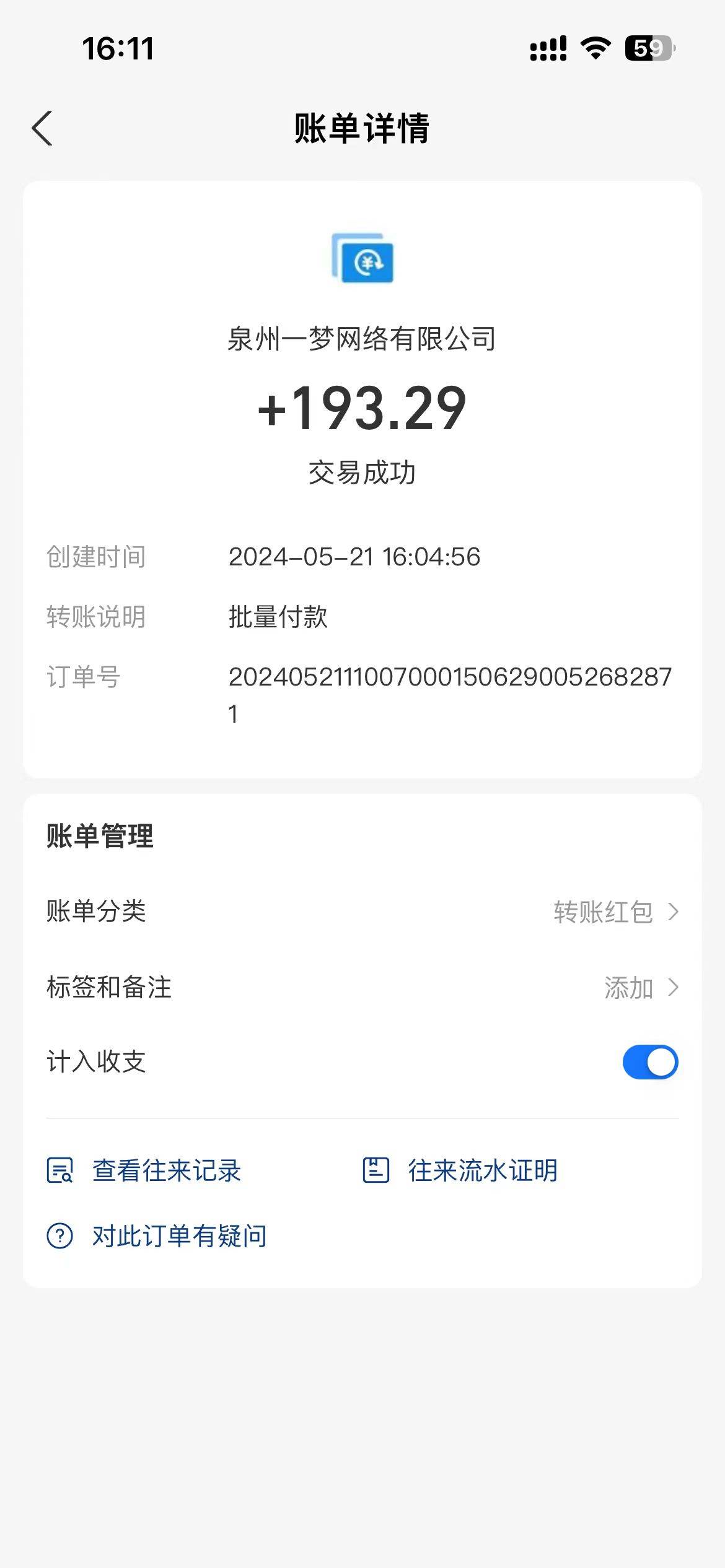Click the Wi-Fi icon in status bar
The width and height of the screenshot is (725, 1568).
595,48
